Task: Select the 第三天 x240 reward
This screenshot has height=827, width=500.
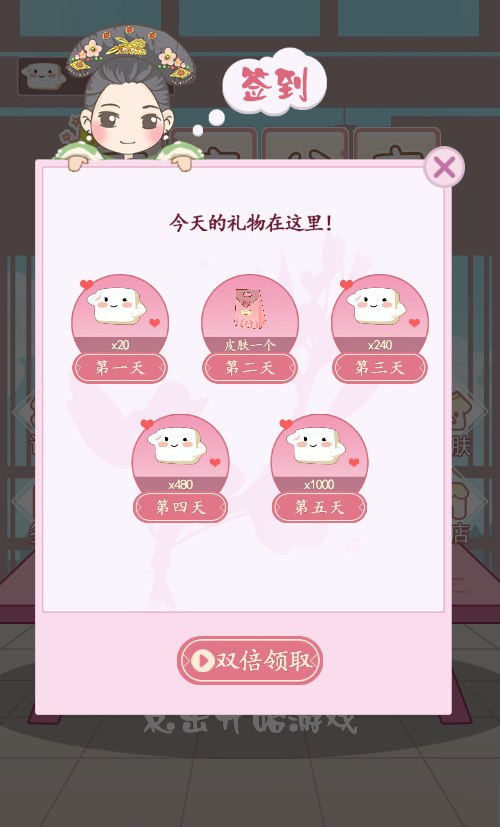Action: point(380,329)
